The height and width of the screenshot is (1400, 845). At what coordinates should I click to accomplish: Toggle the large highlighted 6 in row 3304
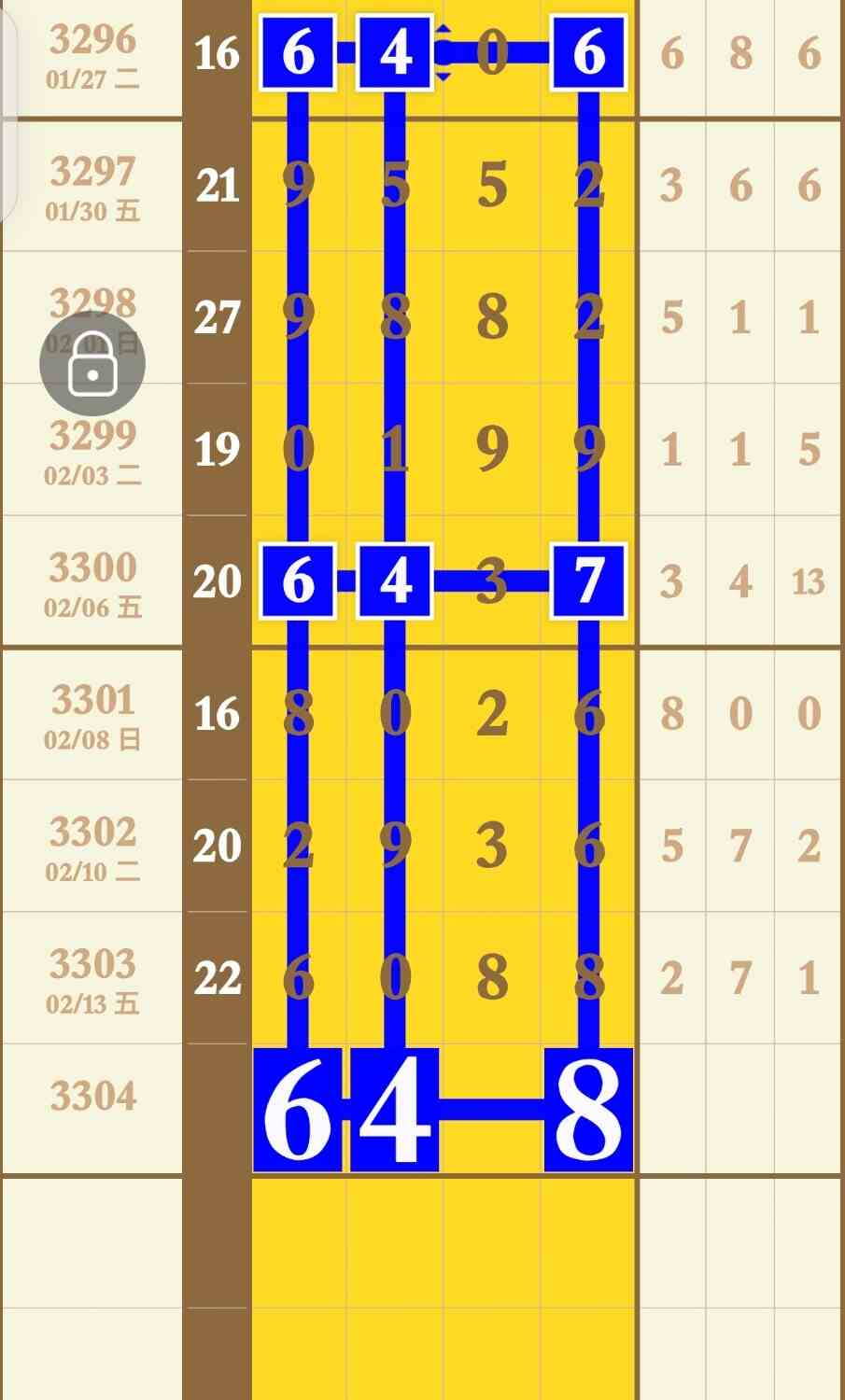[x=297, y=1110]
